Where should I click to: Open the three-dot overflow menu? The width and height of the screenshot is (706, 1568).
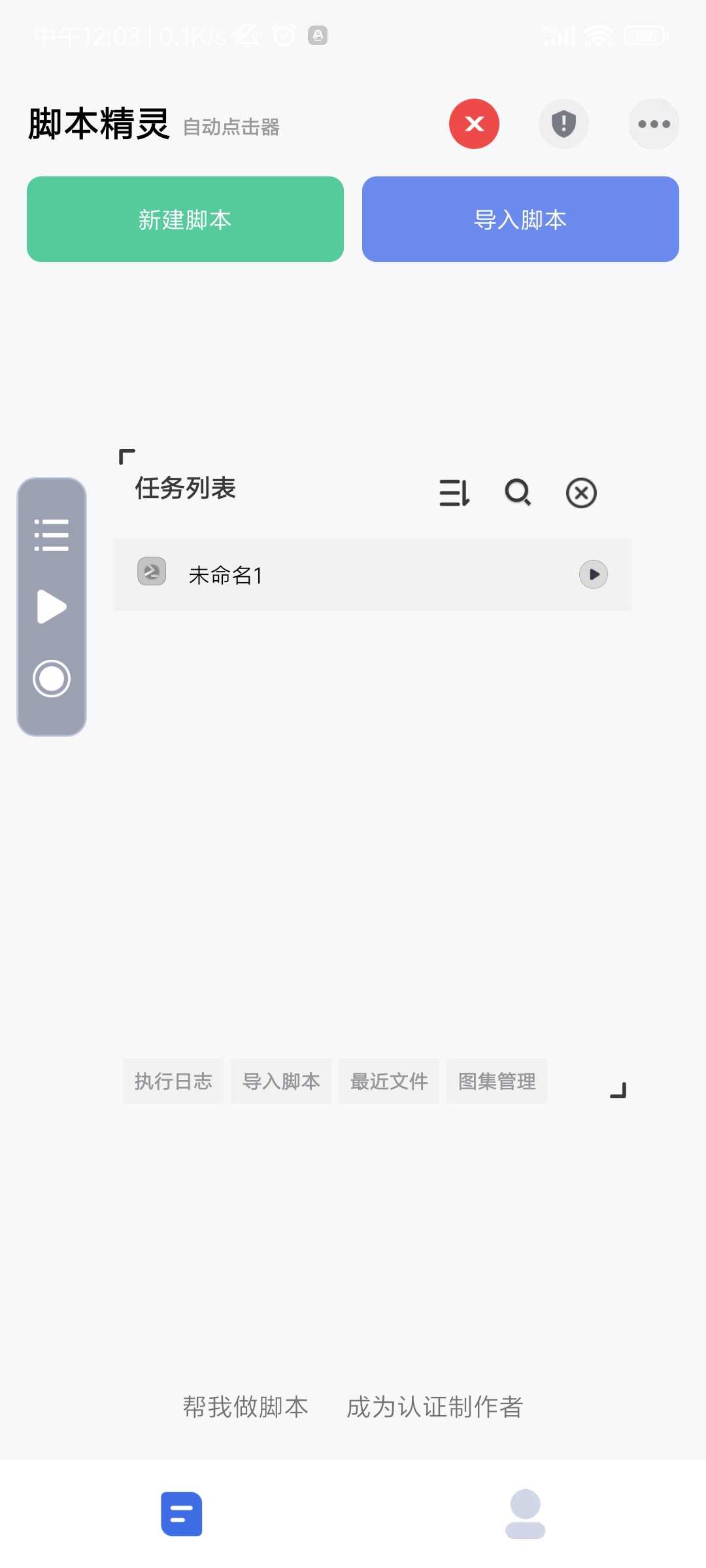pyautogui.click(x=654, y=124)
